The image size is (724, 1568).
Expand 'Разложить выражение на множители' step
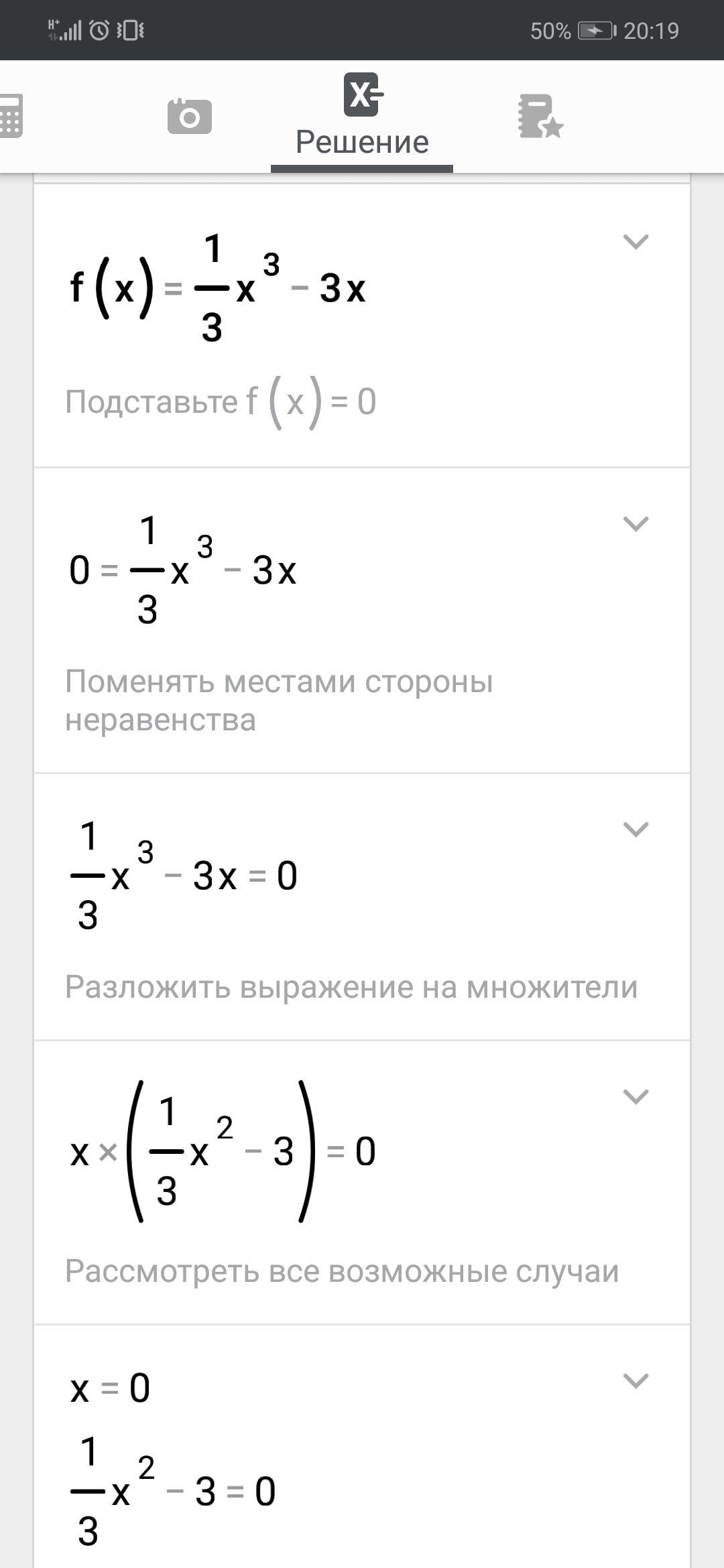[636, 830]
